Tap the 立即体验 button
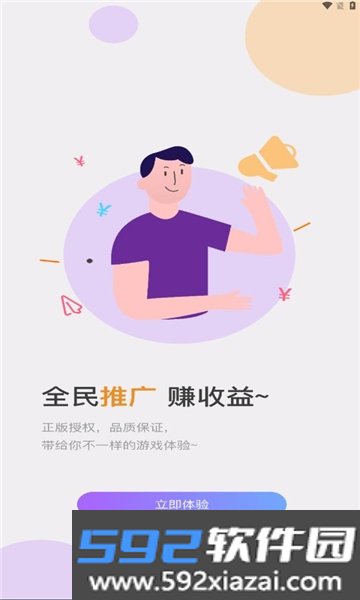360x600 pixels. click(182, 502)
